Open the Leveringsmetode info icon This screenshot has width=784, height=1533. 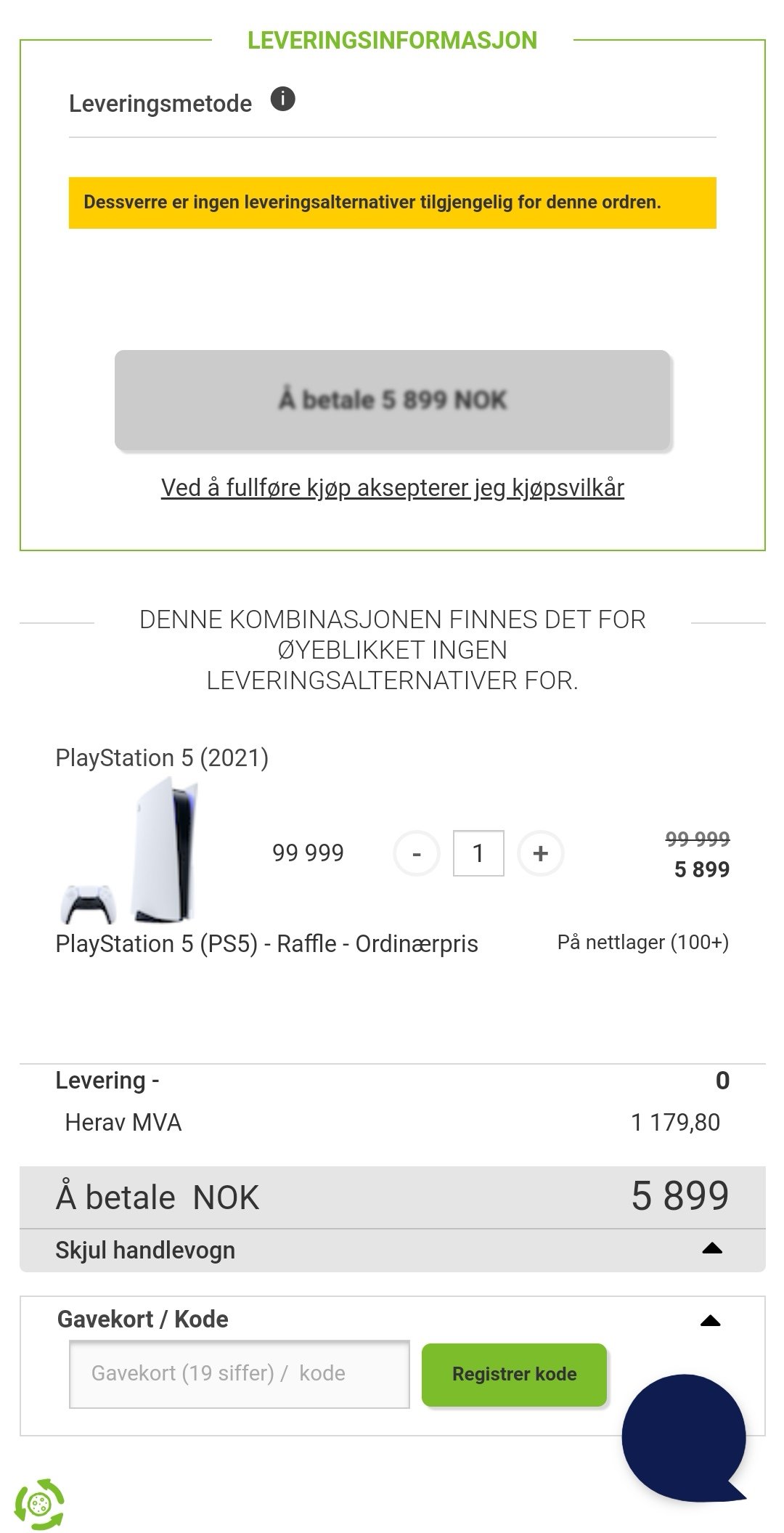coord(282,99)
